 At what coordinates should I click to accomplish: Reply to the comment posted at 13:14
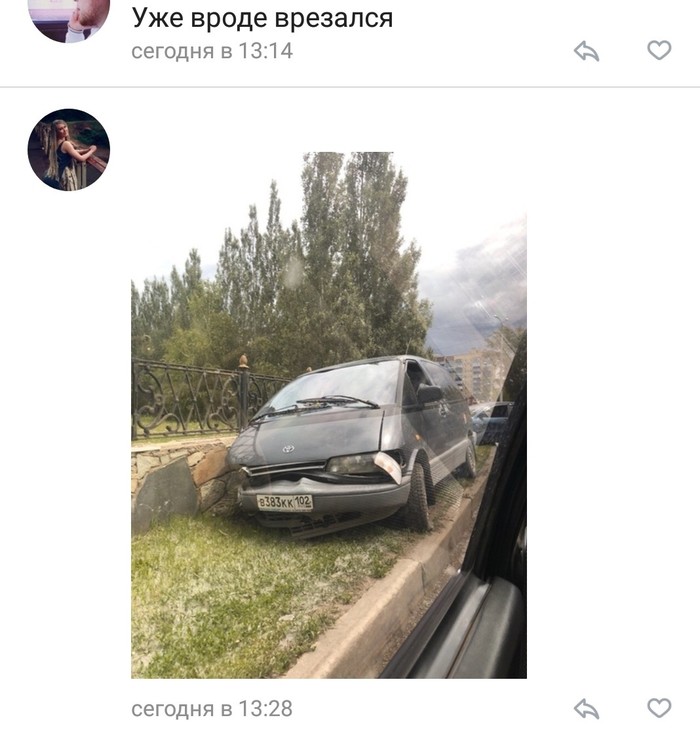[586, 51]
